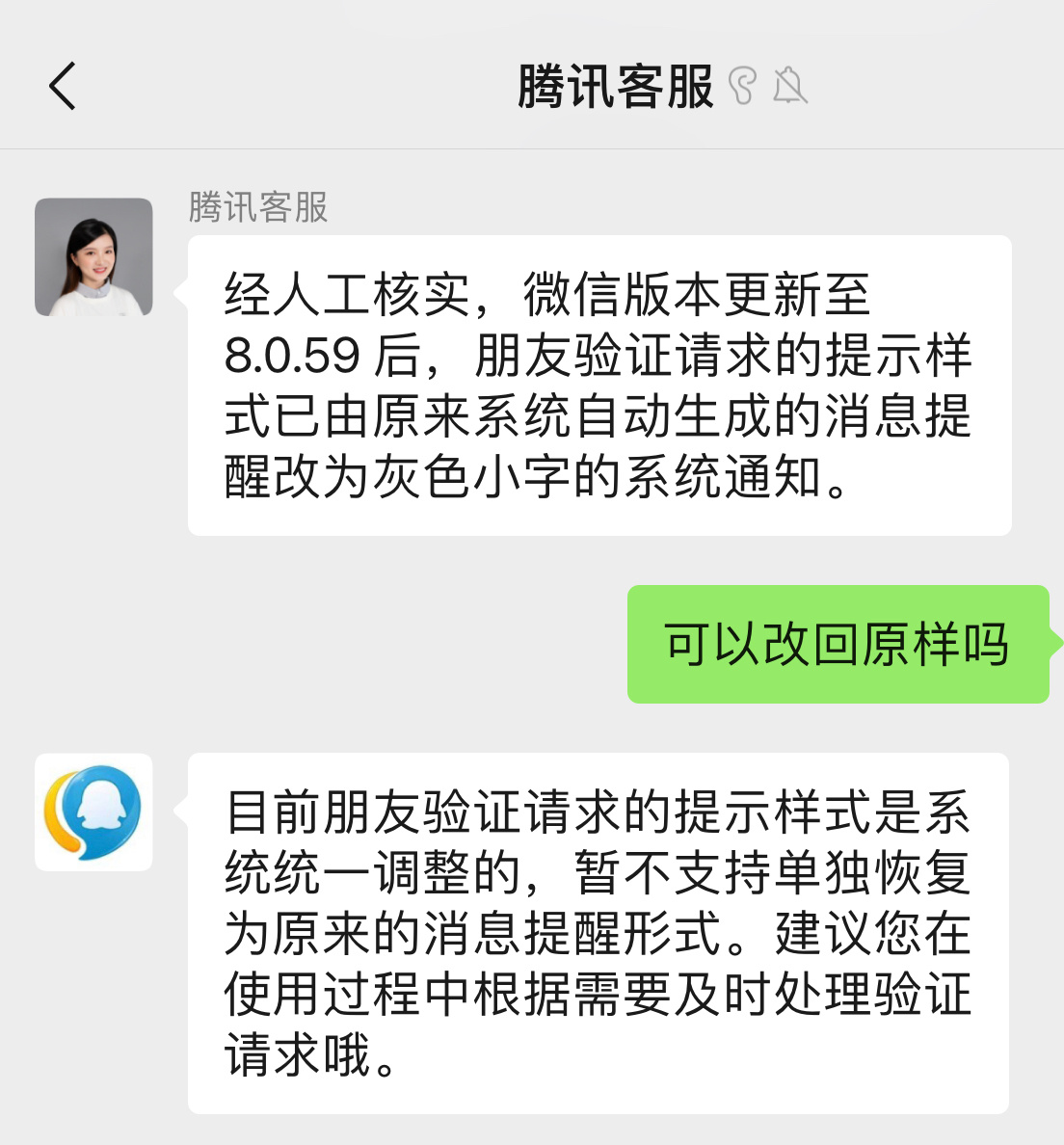
Task: Click the back chevron to leave chat
Action: pyautogui.click(x=62, y=85)
